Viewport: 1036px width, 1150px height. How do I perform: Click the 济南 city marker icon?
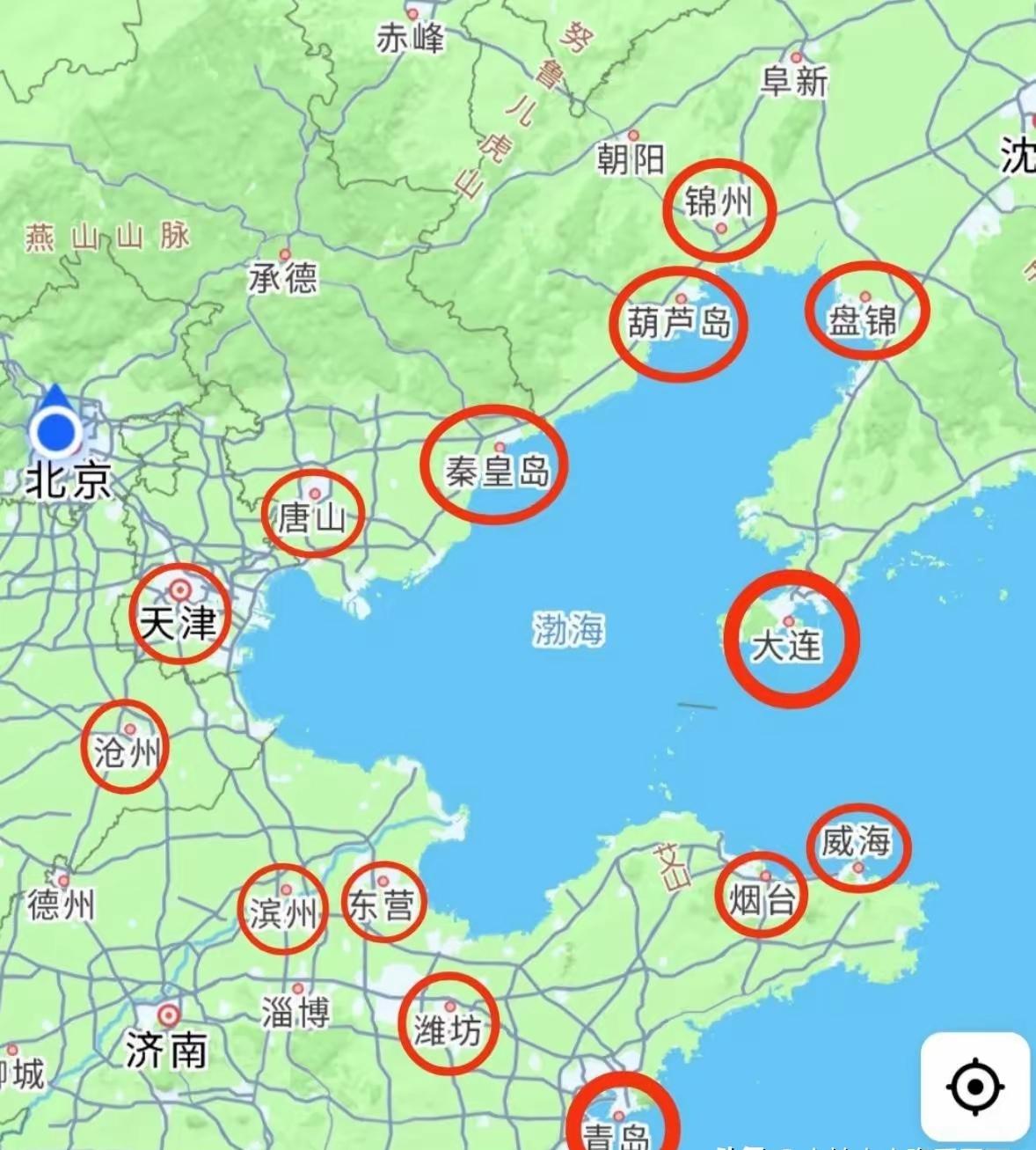coord(171,1015)
